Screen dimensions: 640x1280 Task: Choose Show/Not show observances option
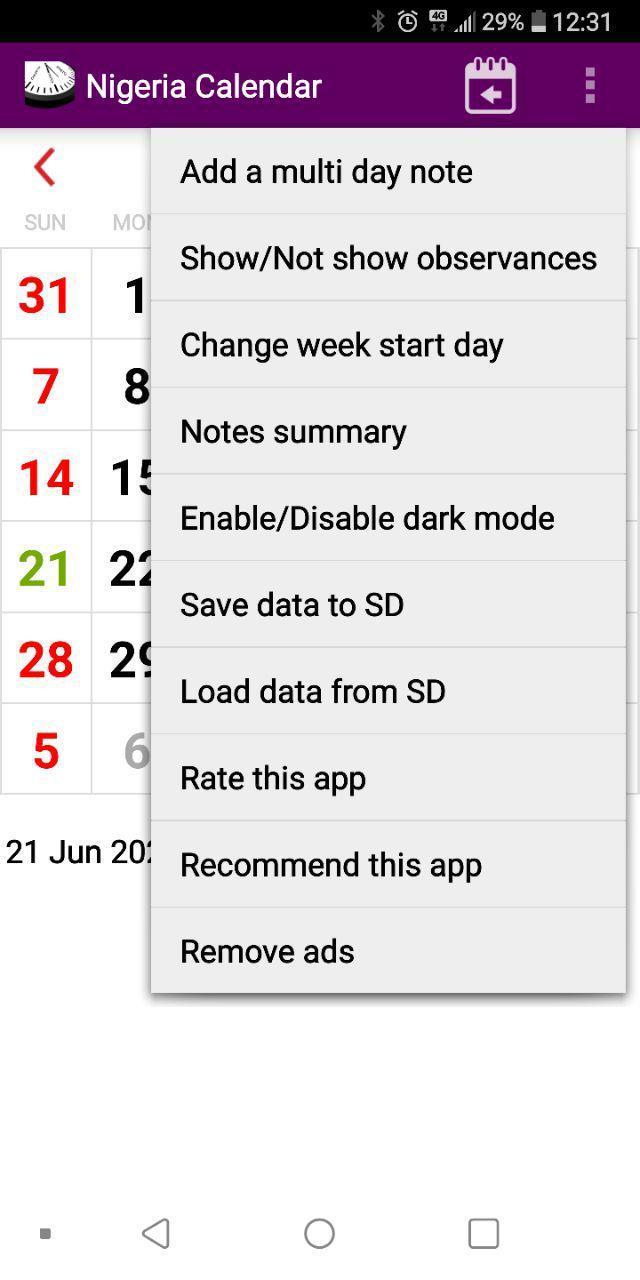click(388, 258)
